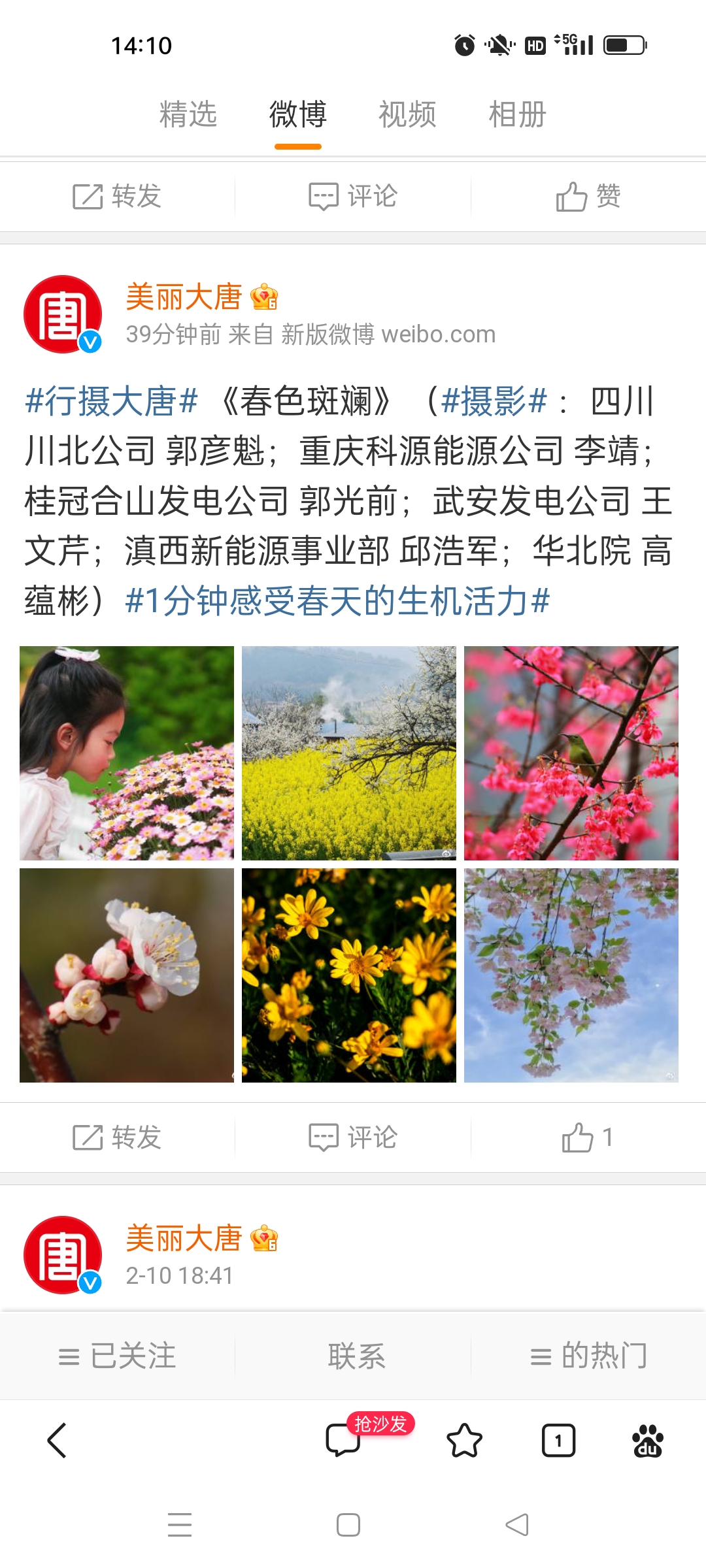Screen dimensions: 706x1568
Task: Open the bird on pink blossoms photo
Action: point(571,753)
